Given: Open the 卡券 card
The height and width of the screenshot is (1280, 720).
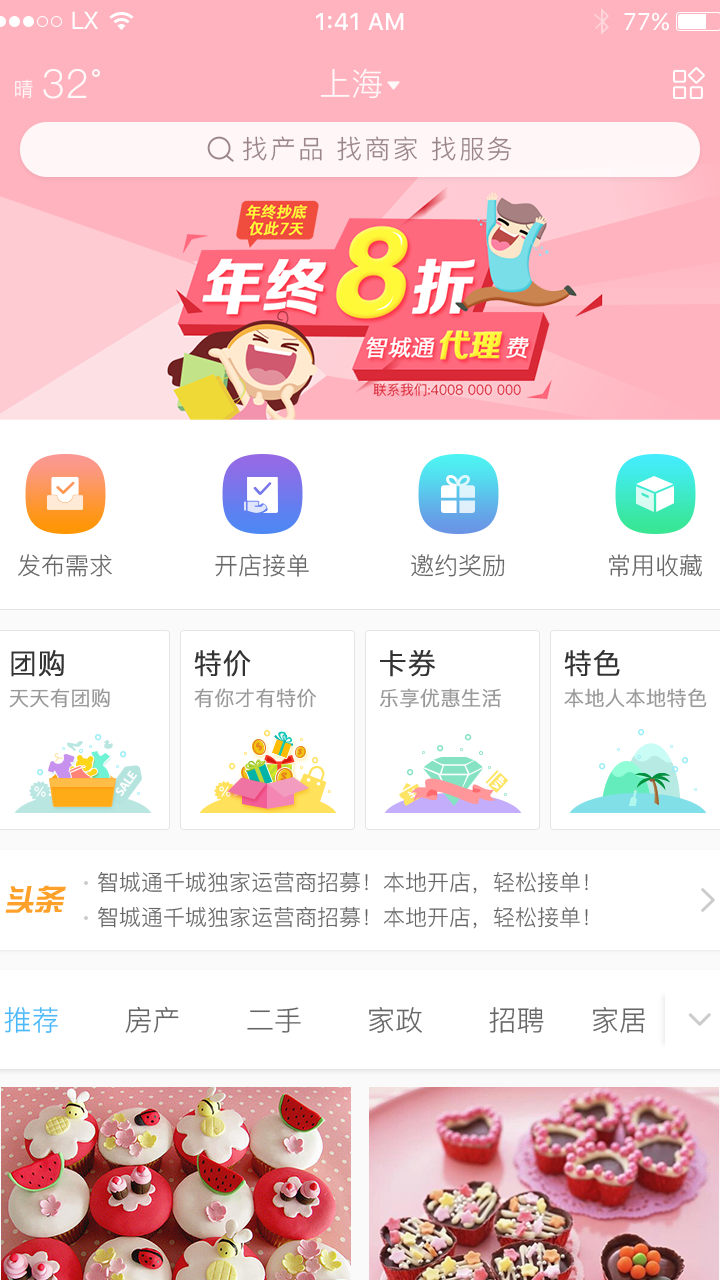Looking at the screenshot, I should click(452, 730).
